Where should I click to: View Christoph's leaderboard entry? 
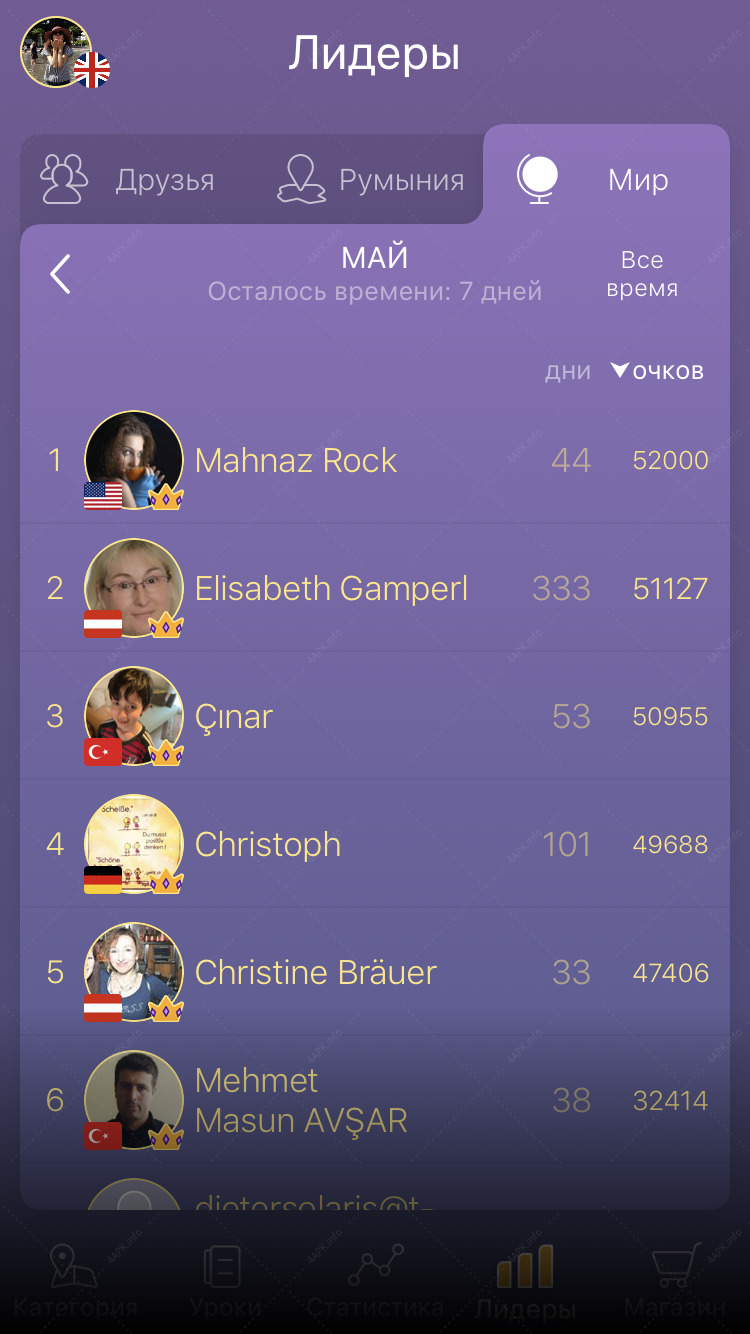[375, 844]
